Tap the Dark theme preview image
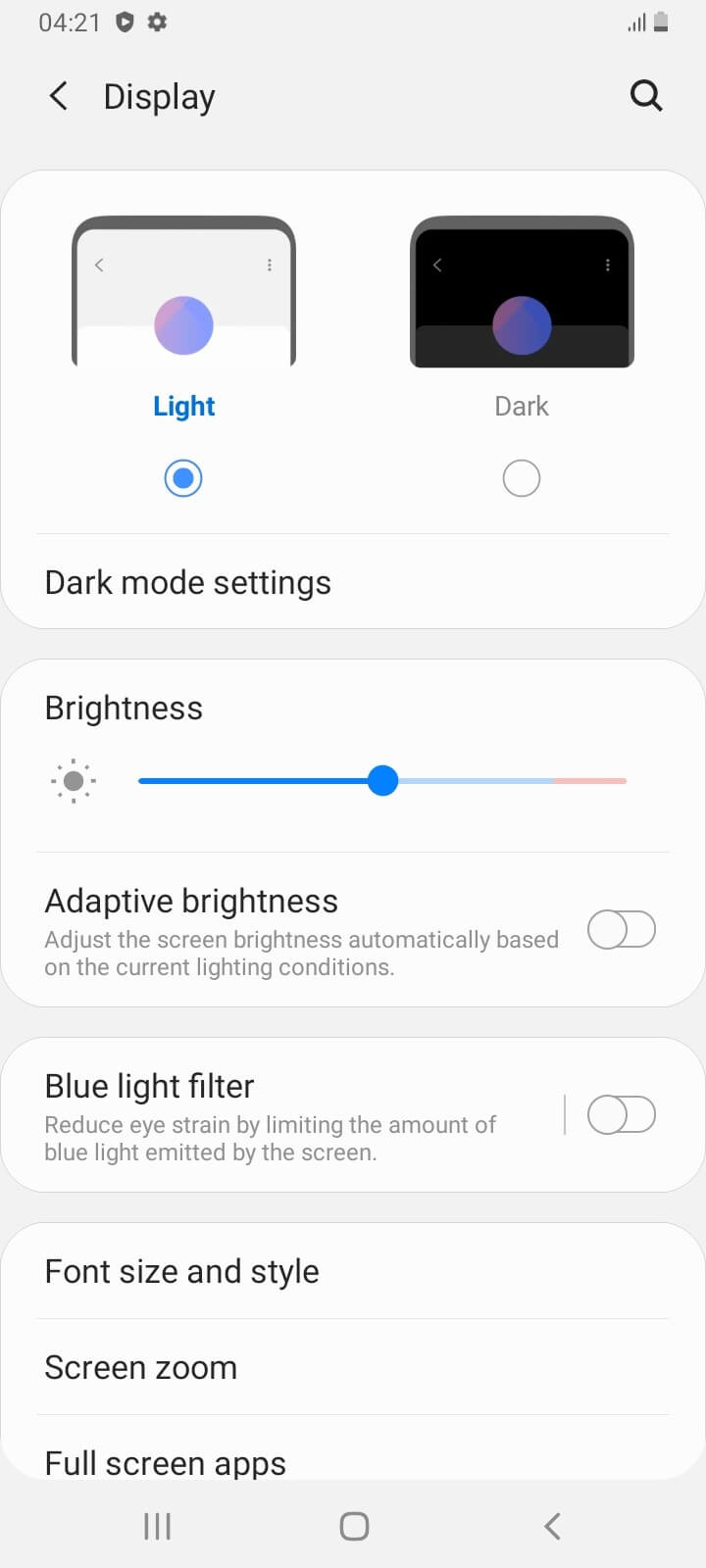This screenshot has width=706, height=1568. pos(522,292)
